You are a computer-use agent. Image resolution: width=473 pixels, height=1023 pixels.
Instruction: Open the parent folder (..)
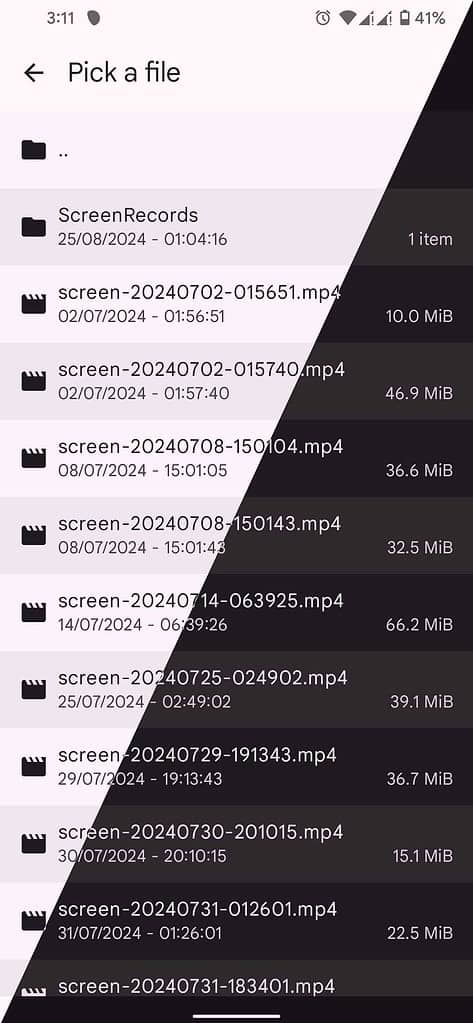[236, 150]
